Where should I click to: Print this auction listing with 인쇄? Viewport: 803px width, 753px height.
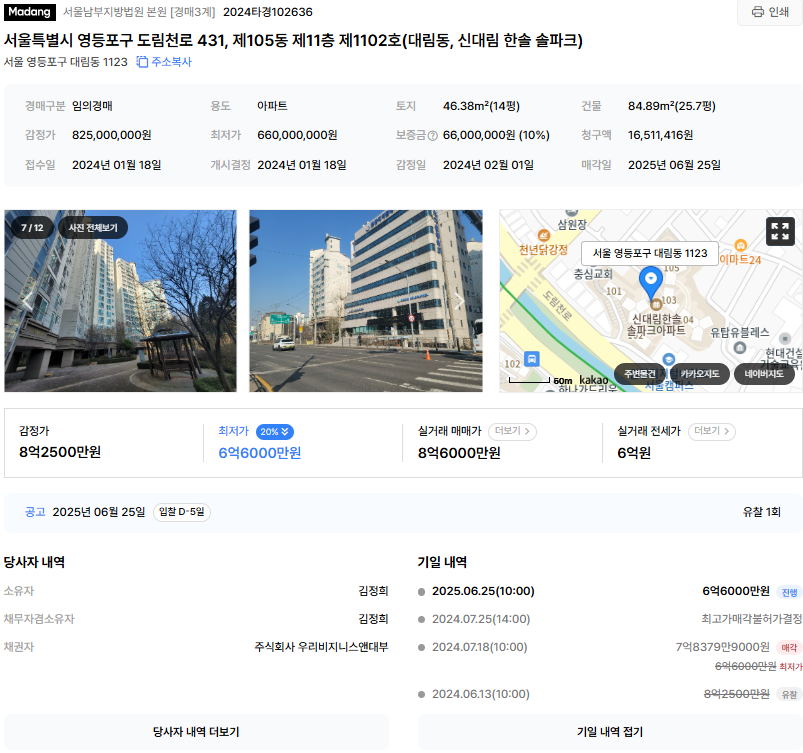[769, 12]
